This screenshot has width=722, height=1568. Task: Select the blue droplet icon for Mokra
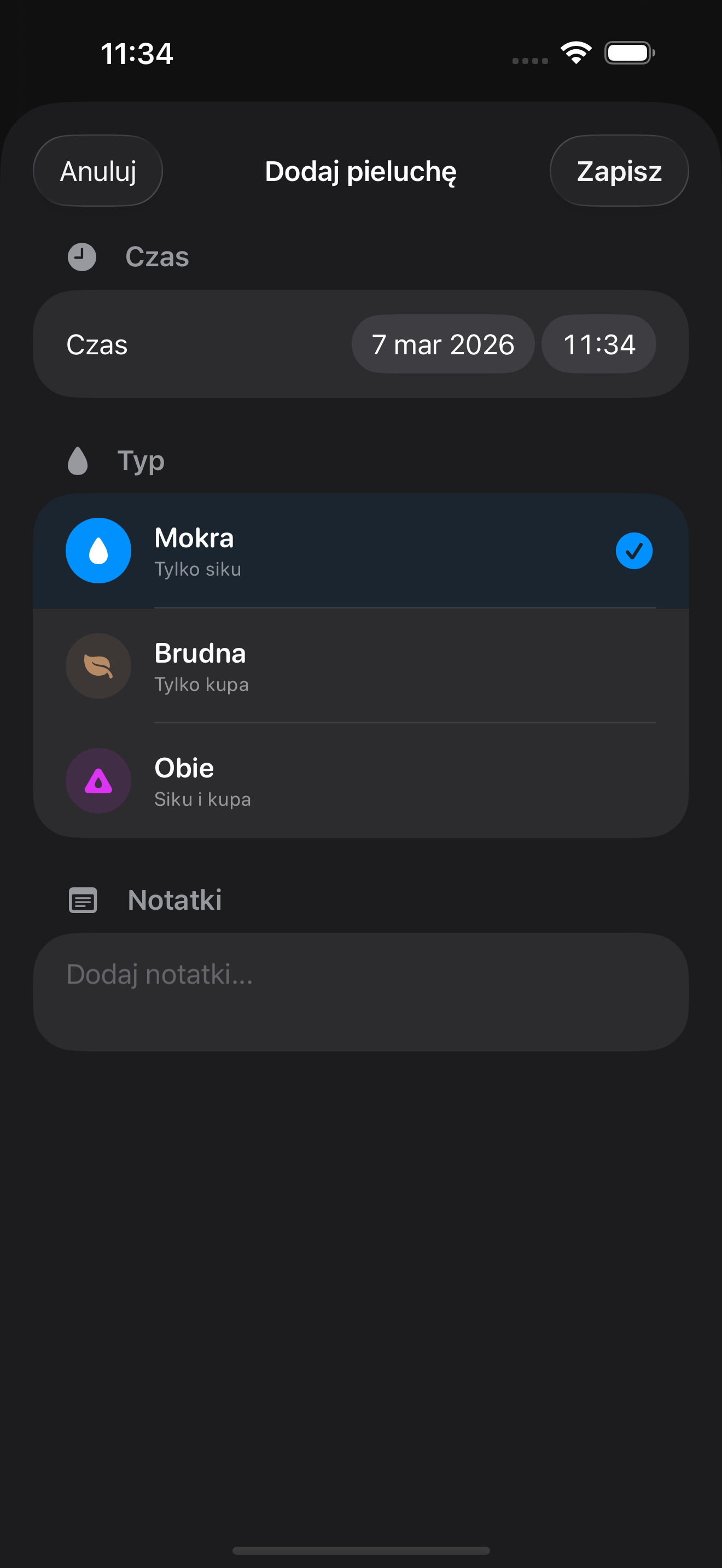click(x=98, y=550)
